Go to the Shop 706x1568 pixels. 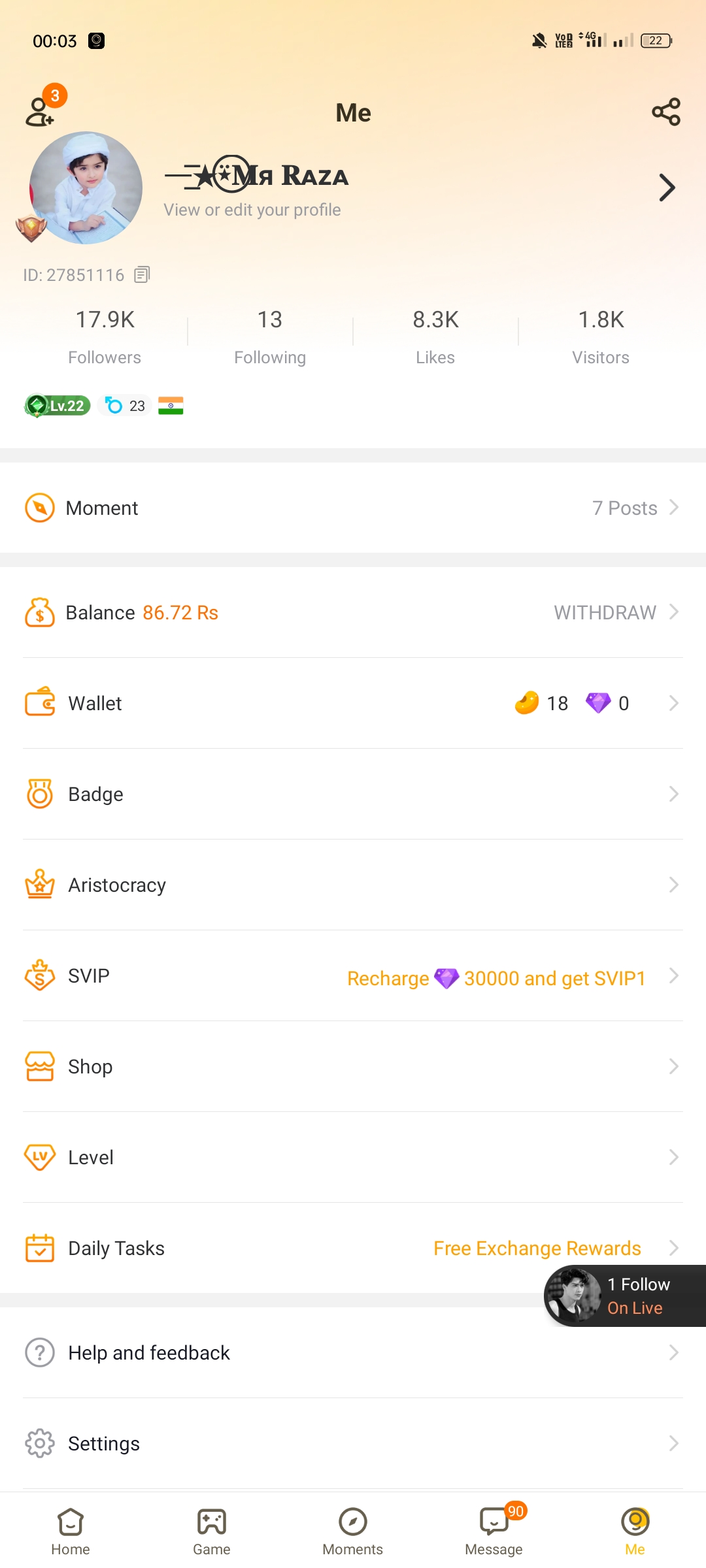pos(353,1066)
